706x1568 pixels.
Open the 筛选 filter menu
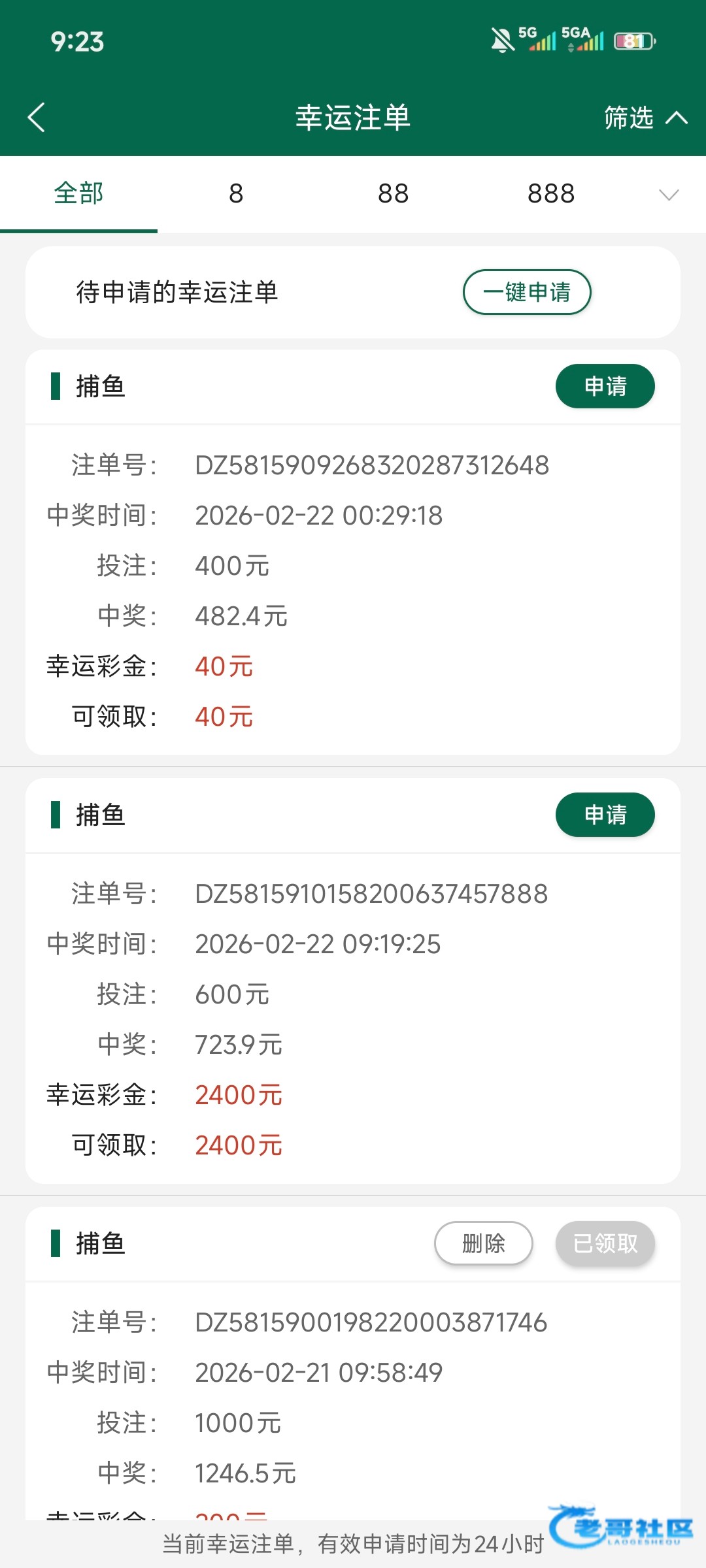644,118
